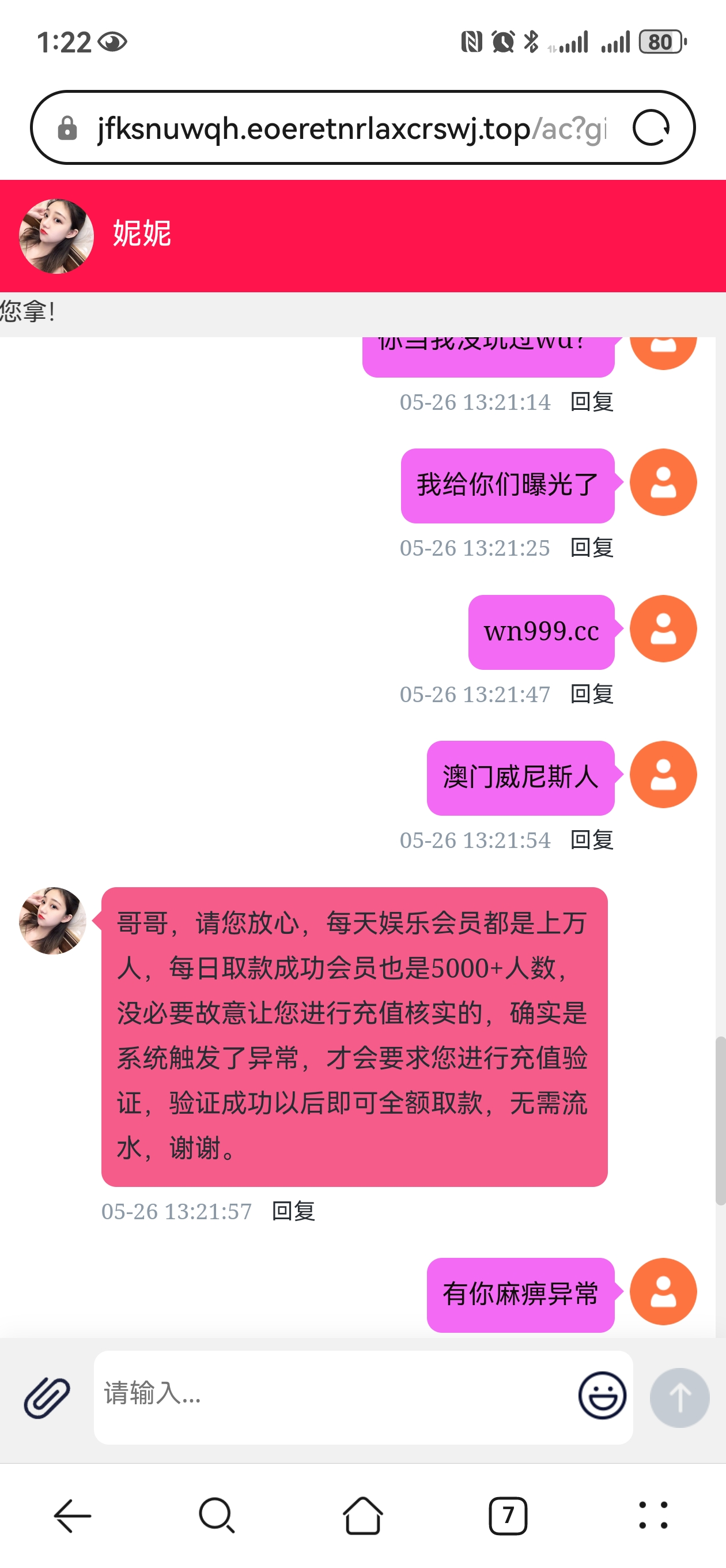This screenshot has height=1568, width=726.
Task: Open the browser menu with four dots
Action: [653, 1516]
